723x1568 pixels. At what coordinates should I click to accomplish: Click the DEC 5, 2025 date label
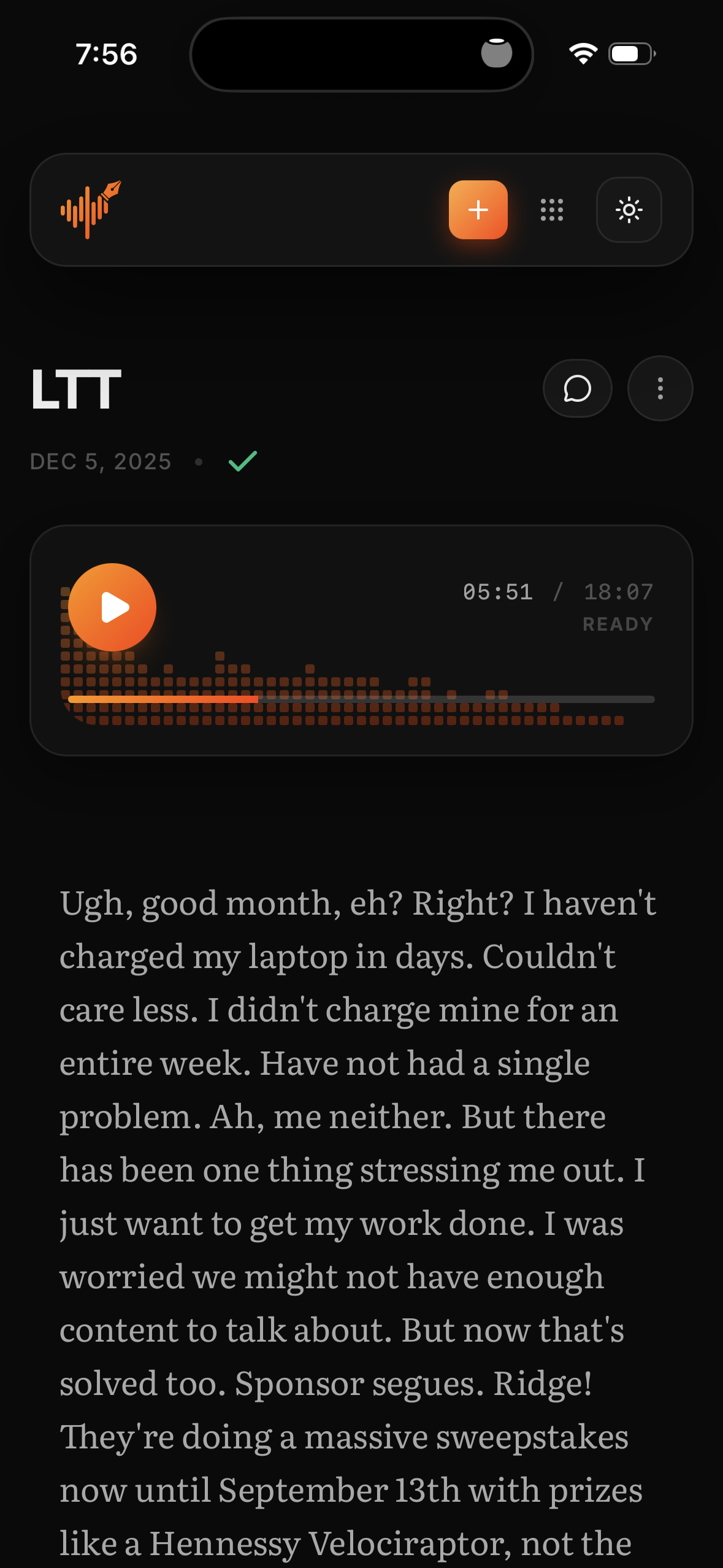[100, 461]
